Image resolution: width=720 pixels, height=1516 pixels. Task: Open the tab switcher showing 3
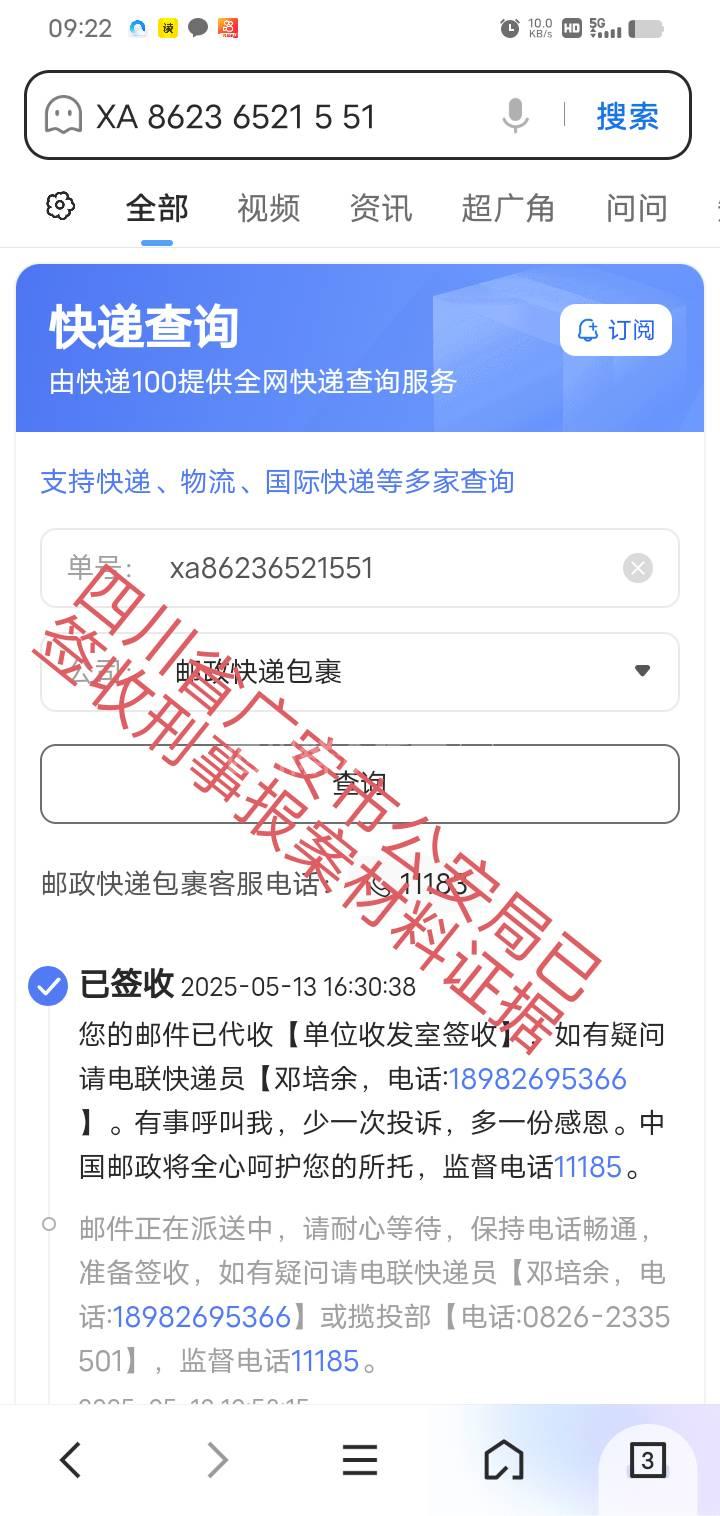click(647, 1461)
